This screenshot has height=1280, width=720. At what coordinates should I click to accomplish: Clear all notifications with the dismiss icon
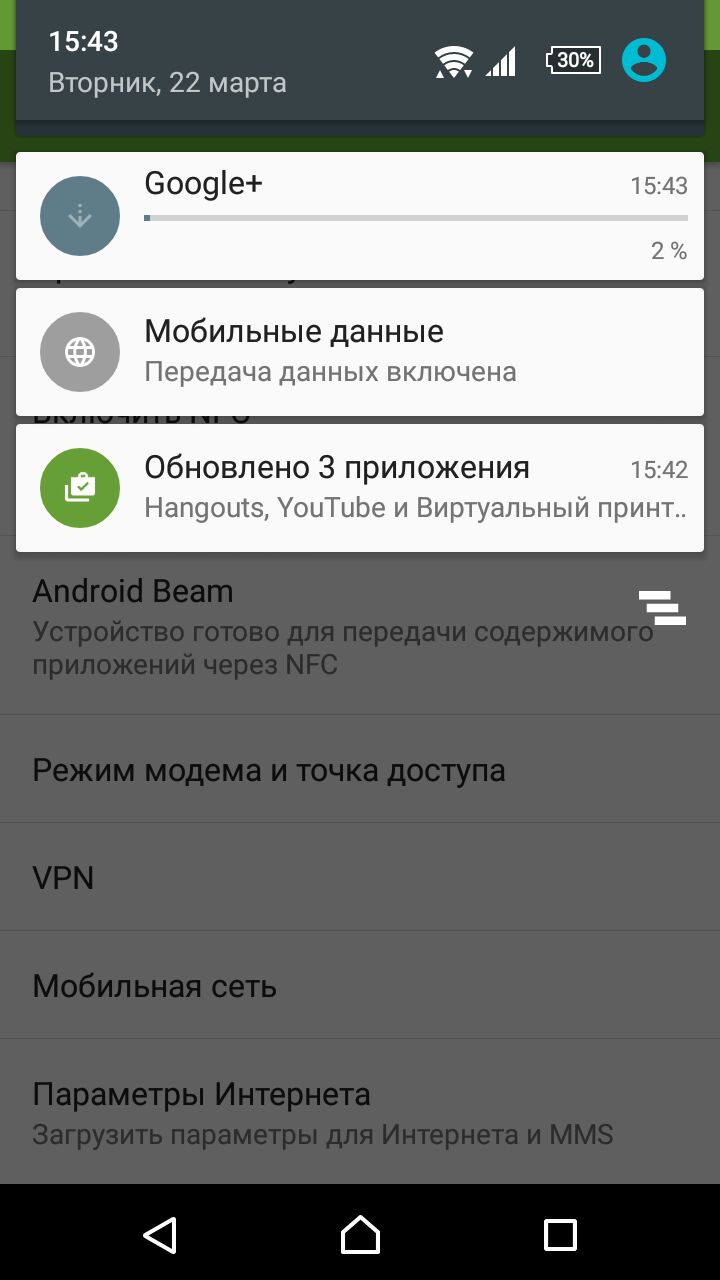[662, 608]
